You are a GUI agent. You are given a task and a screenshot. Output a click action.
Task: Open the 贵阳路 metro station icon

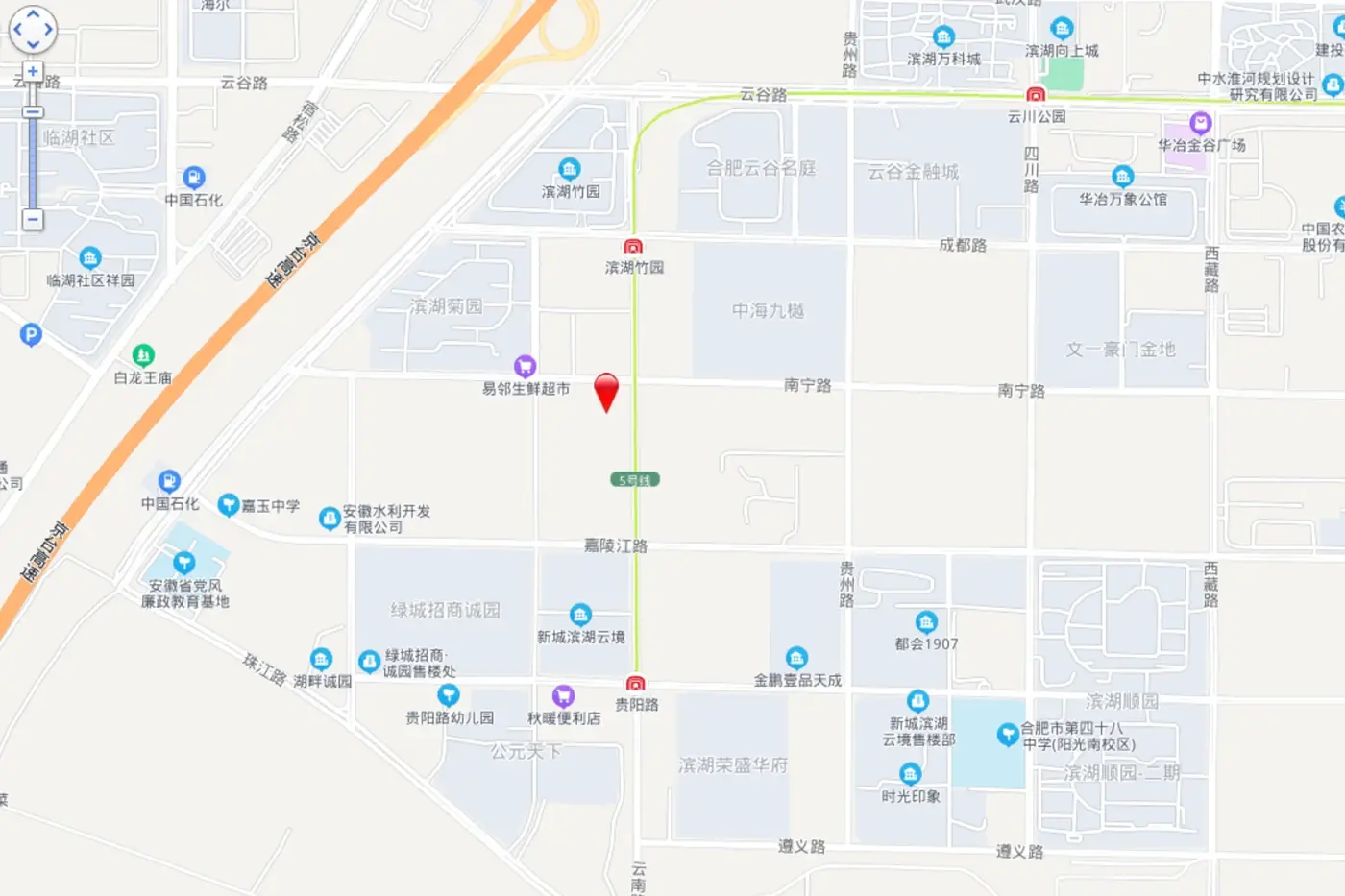point(635,685)
